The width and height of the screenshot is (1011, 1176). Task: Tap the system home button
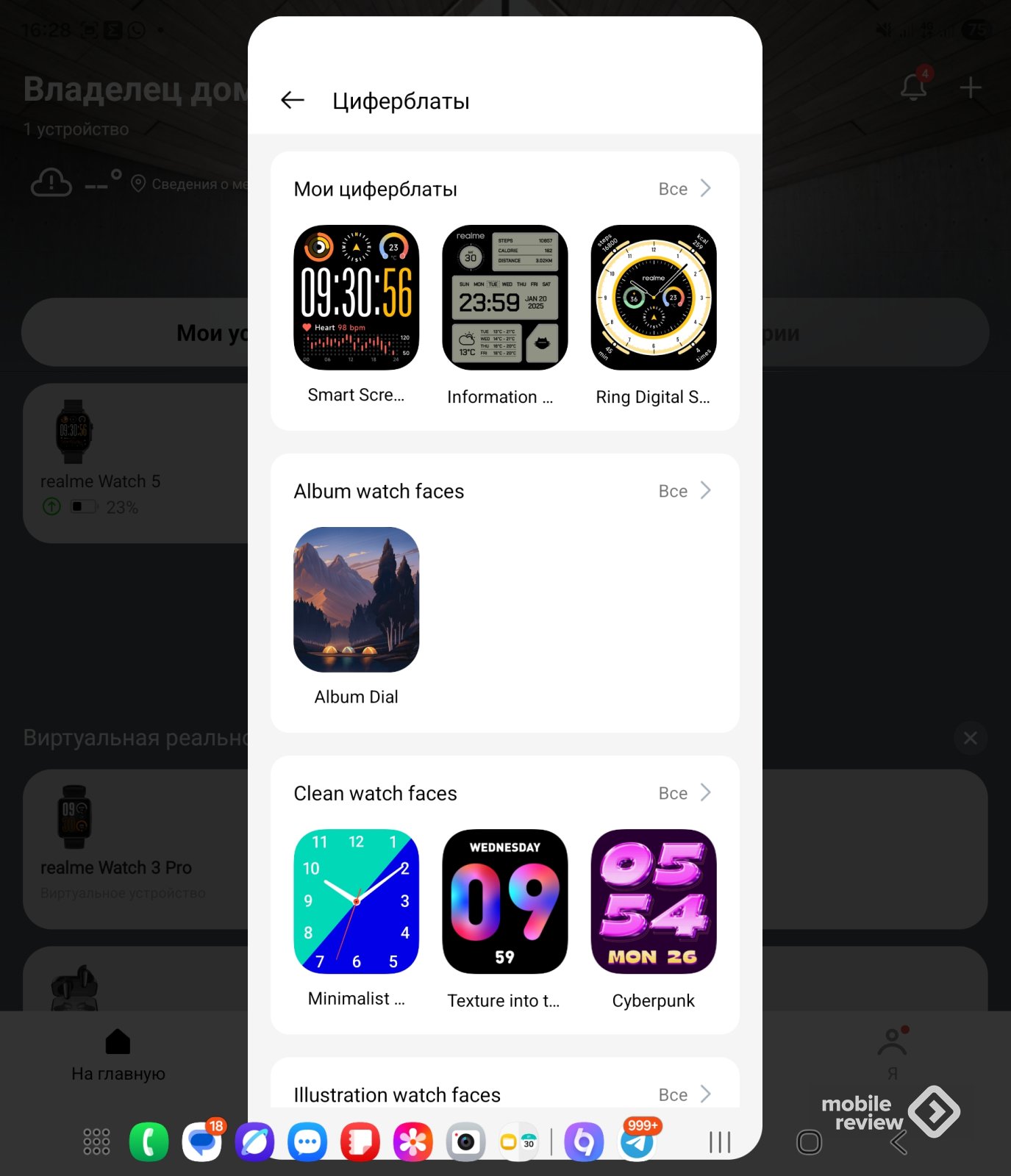click(809, 1142)
